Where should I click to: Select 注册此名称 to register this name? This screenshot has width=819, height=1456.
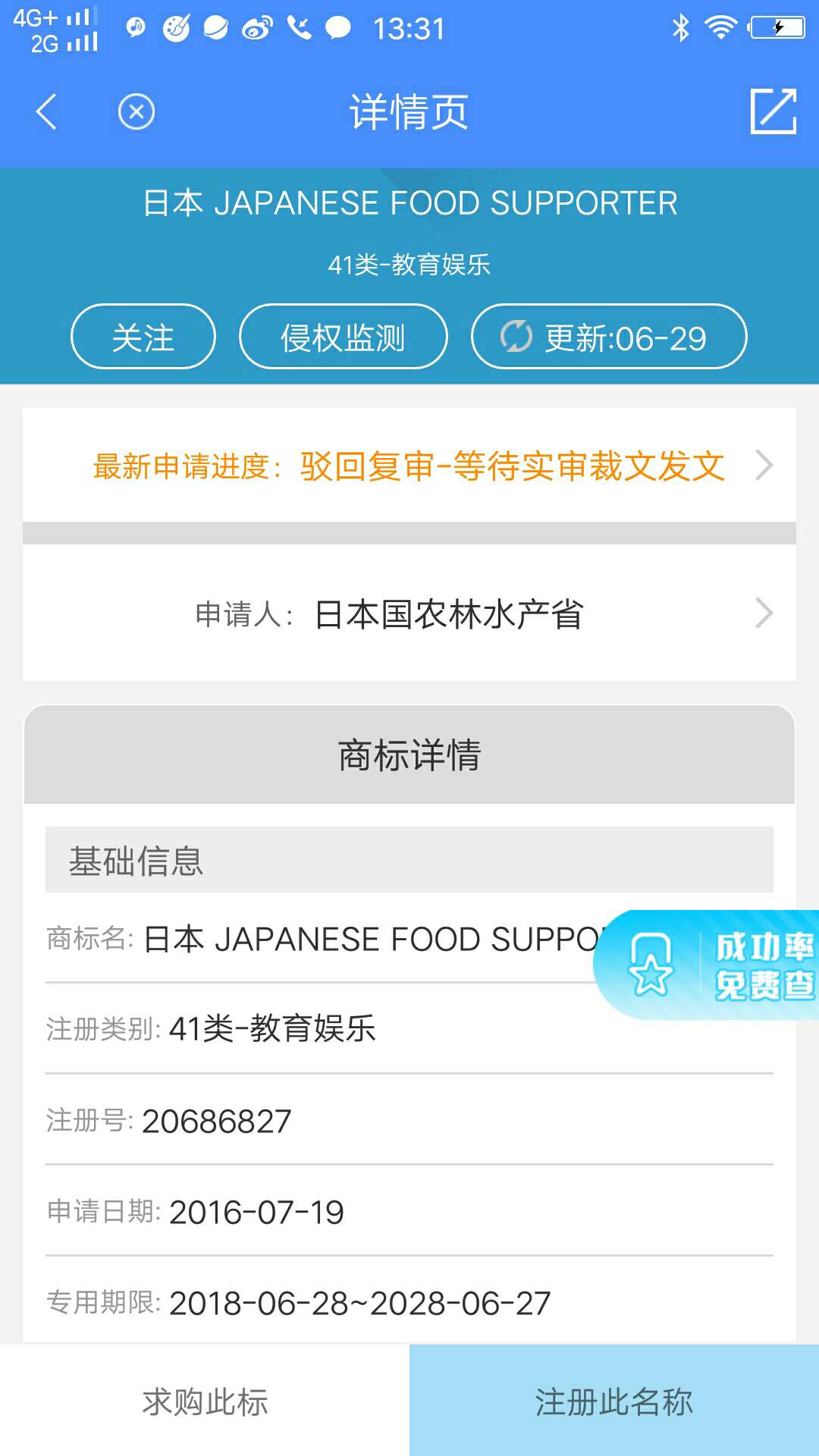(614, 1401)
